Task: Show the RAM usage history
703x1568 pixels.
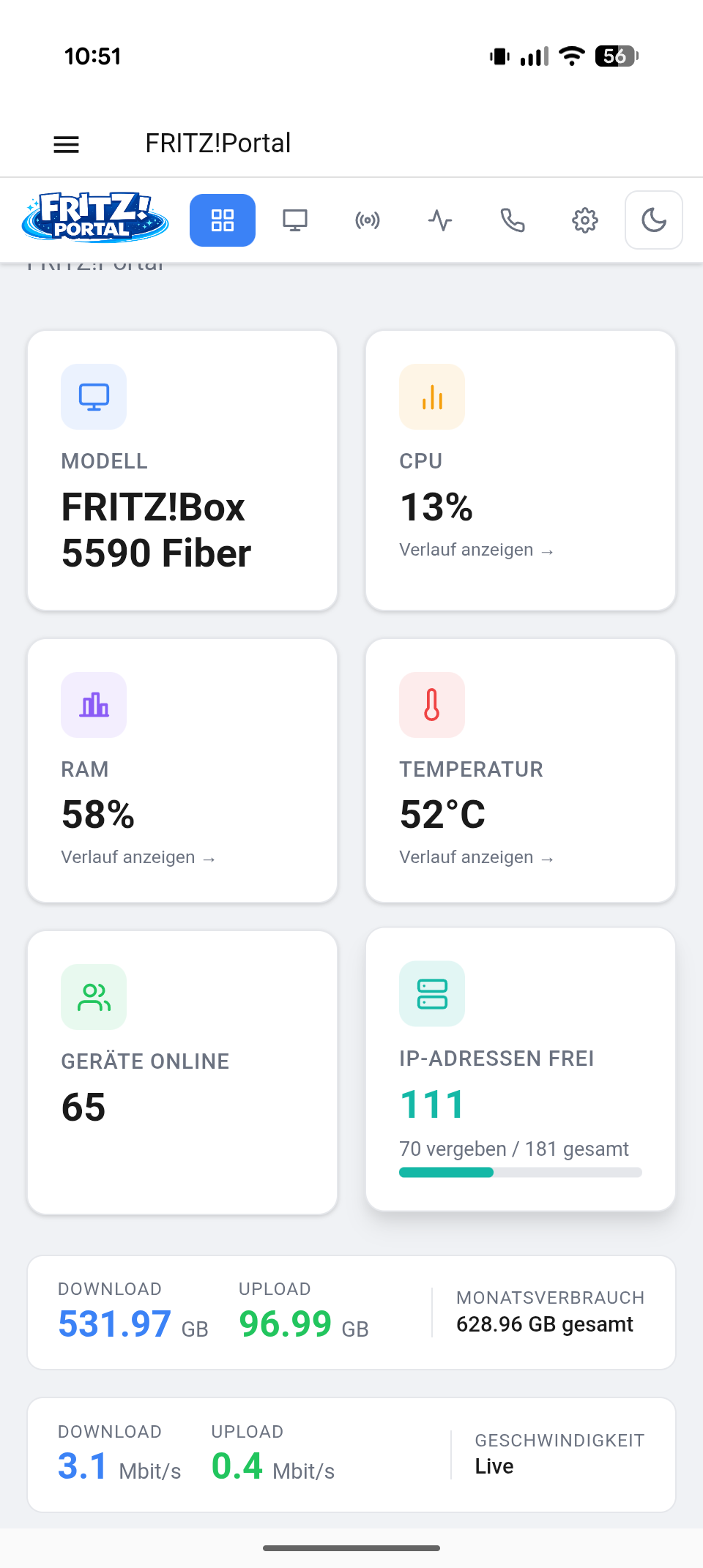Action: click(138, 857)
